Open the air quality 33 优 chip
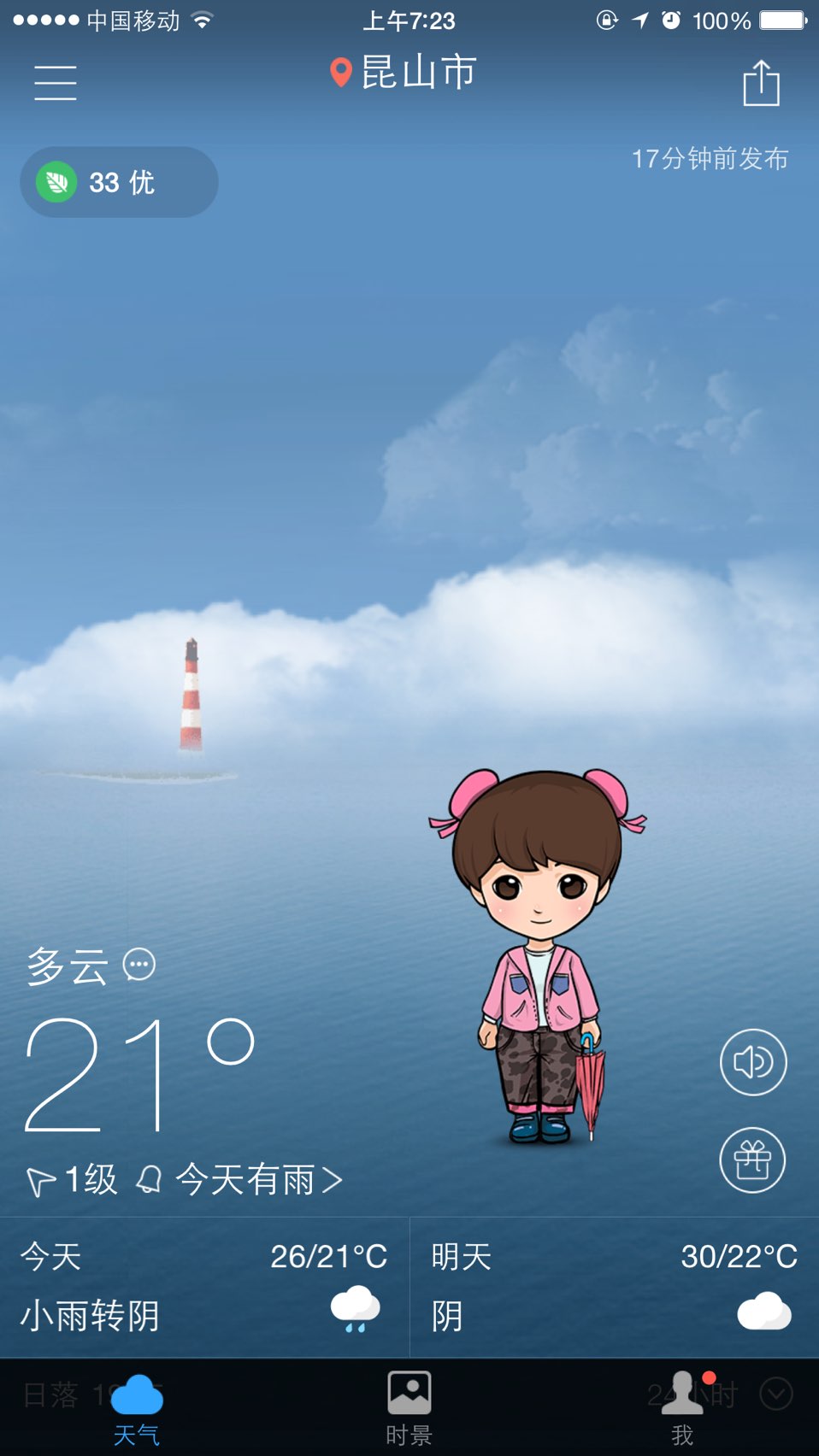Image resolution: width=819 pixels, height=1456 pixels. [x=119, y=182]
